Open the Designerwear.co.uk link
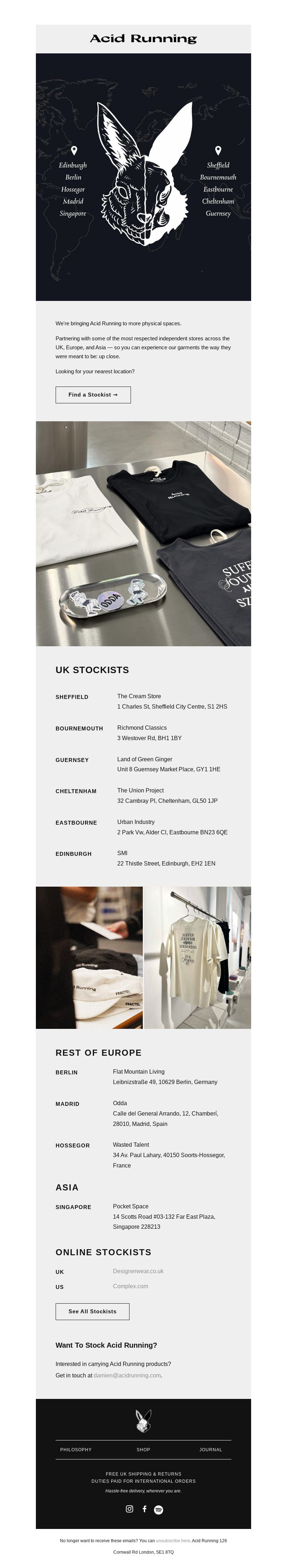Image resolution: width=287 pixels, height=1568 pixels. [138, 1271]
